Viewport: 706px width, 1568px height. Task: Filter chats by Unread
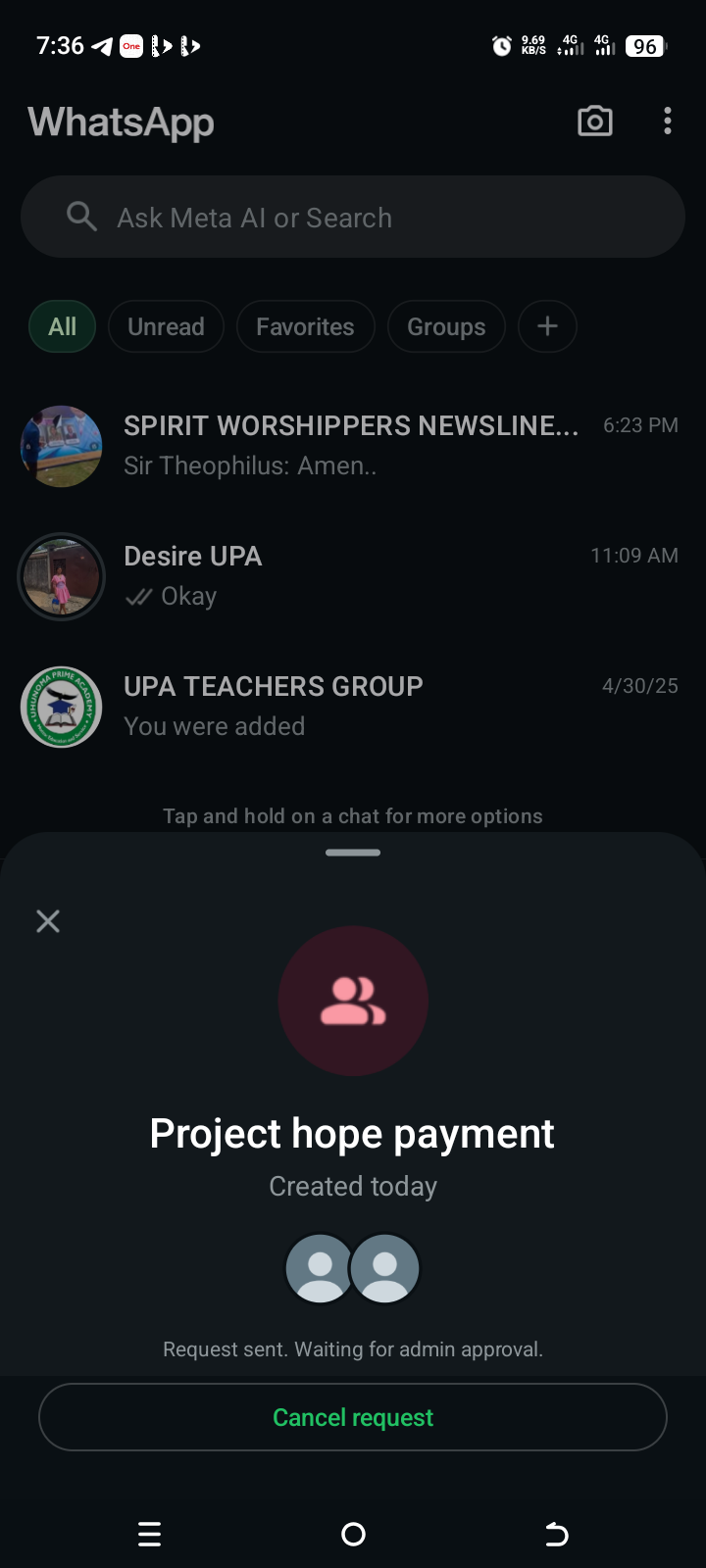click(x=166, y=326)
